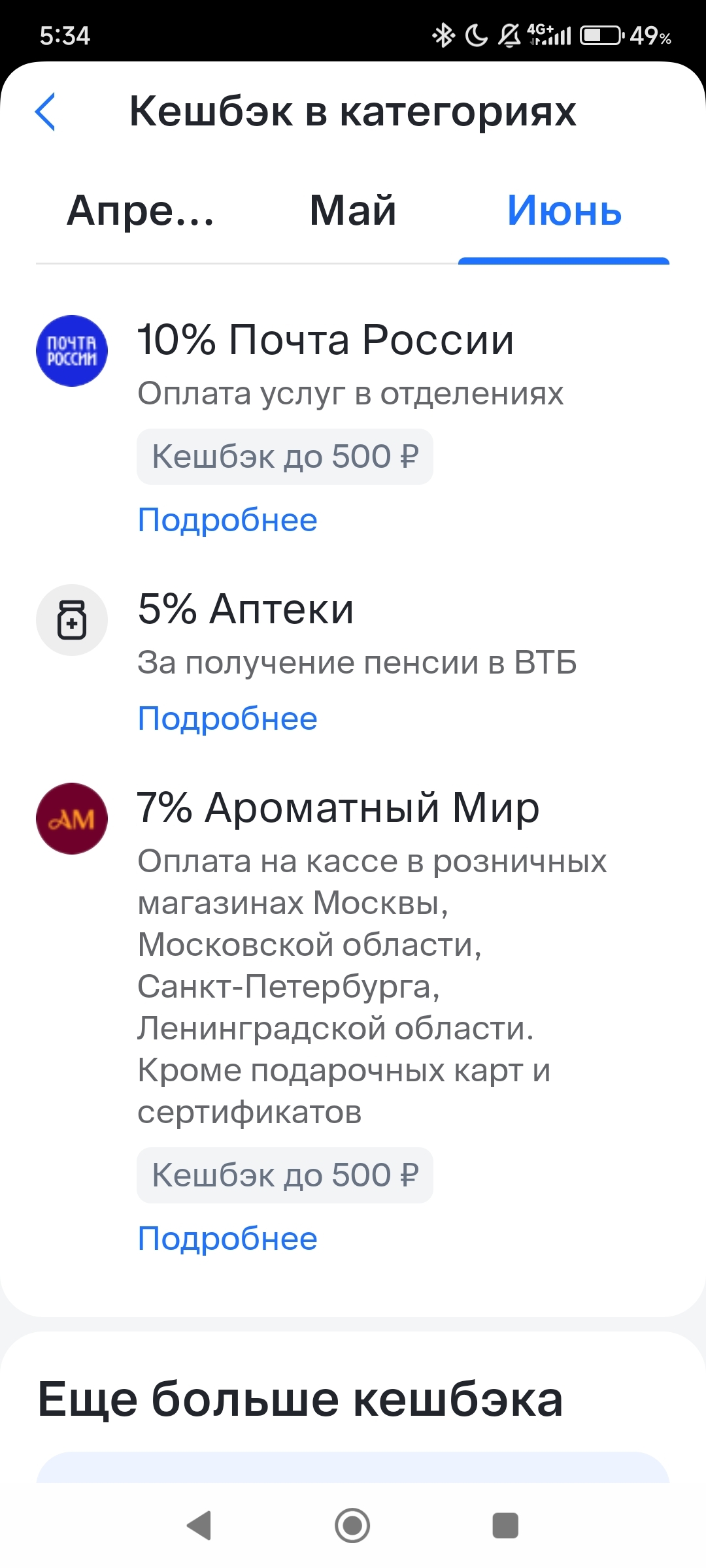
Task: Open Подробнее under Почта России
Action: click(x=227, y=520)
